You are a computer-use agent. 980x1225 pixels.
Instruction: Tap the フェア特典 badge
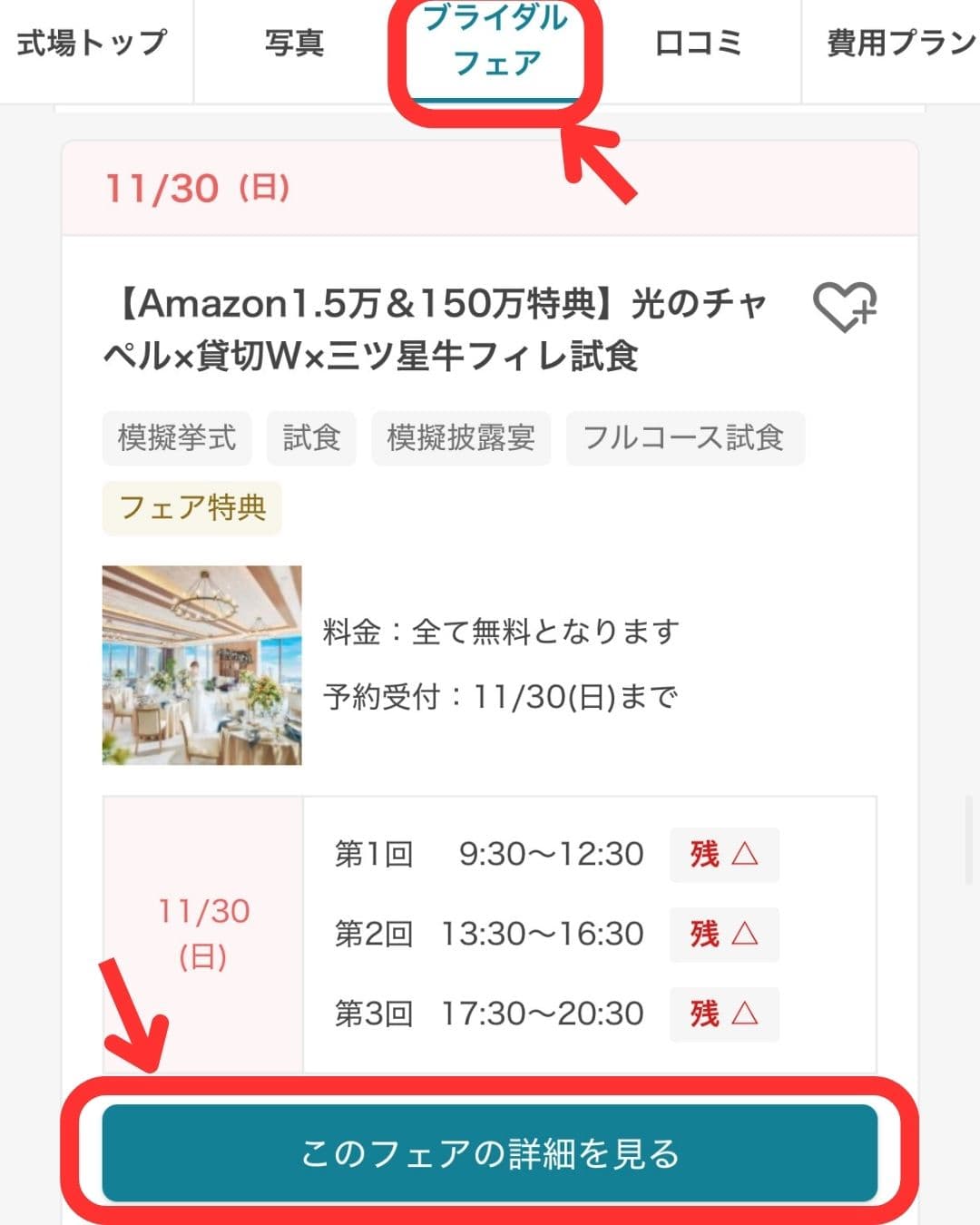(191, 509)
